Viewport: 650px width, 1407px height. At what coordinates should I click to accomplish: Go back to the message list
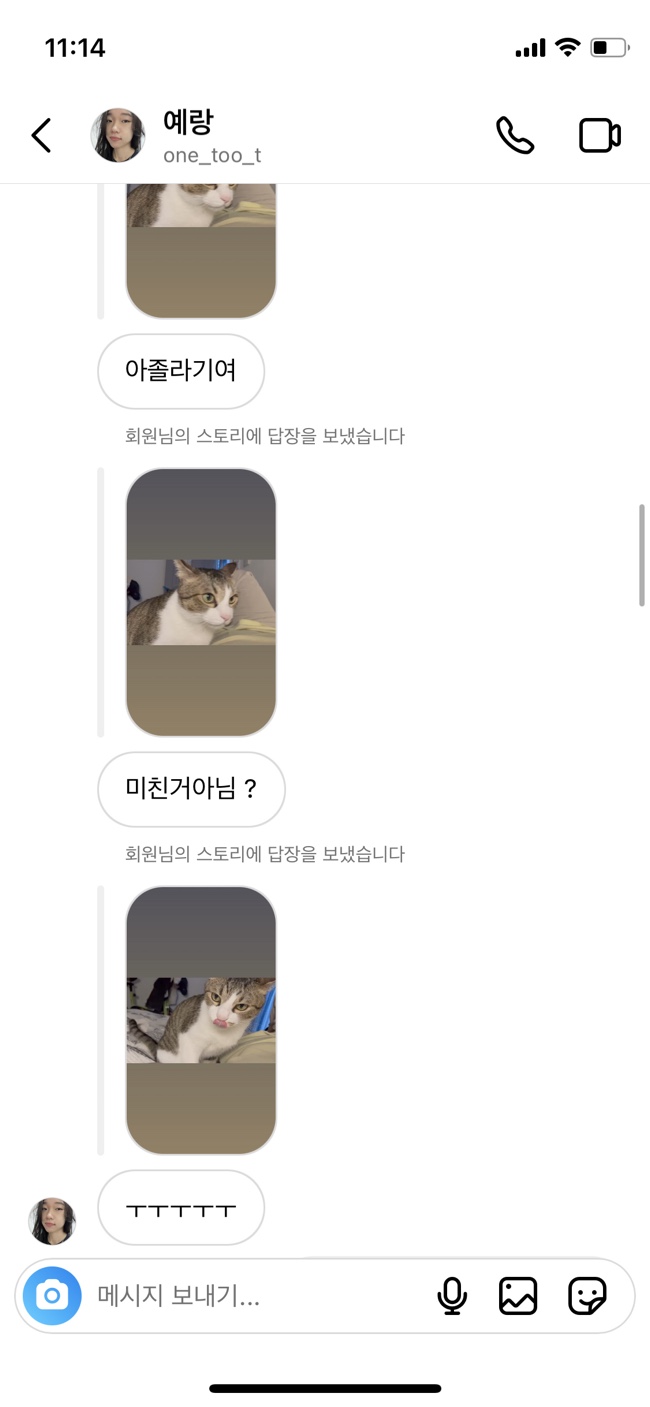pos(41,135)
